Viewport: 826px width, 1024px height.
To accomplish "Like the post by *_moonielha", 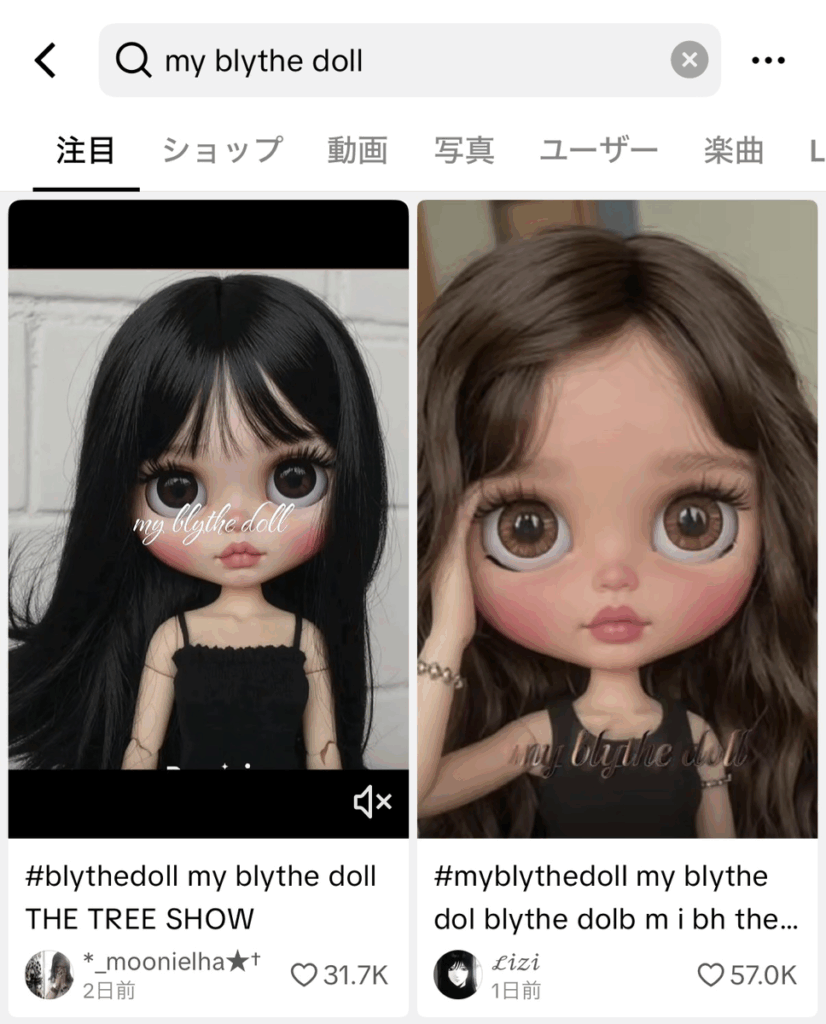I will (x=303, y=975).
